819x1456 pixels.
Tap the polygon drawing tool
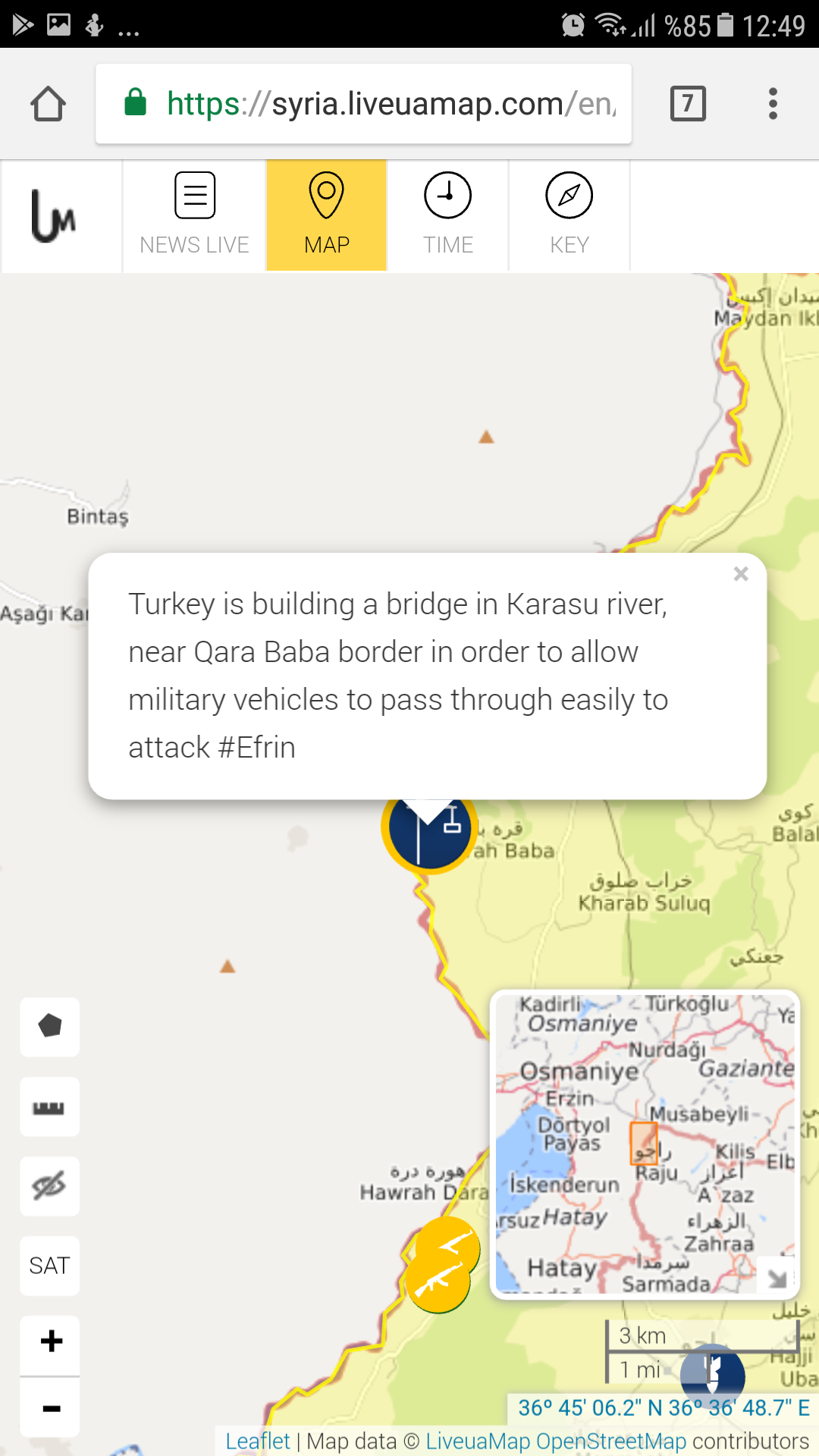click(x=50, y=1027)
